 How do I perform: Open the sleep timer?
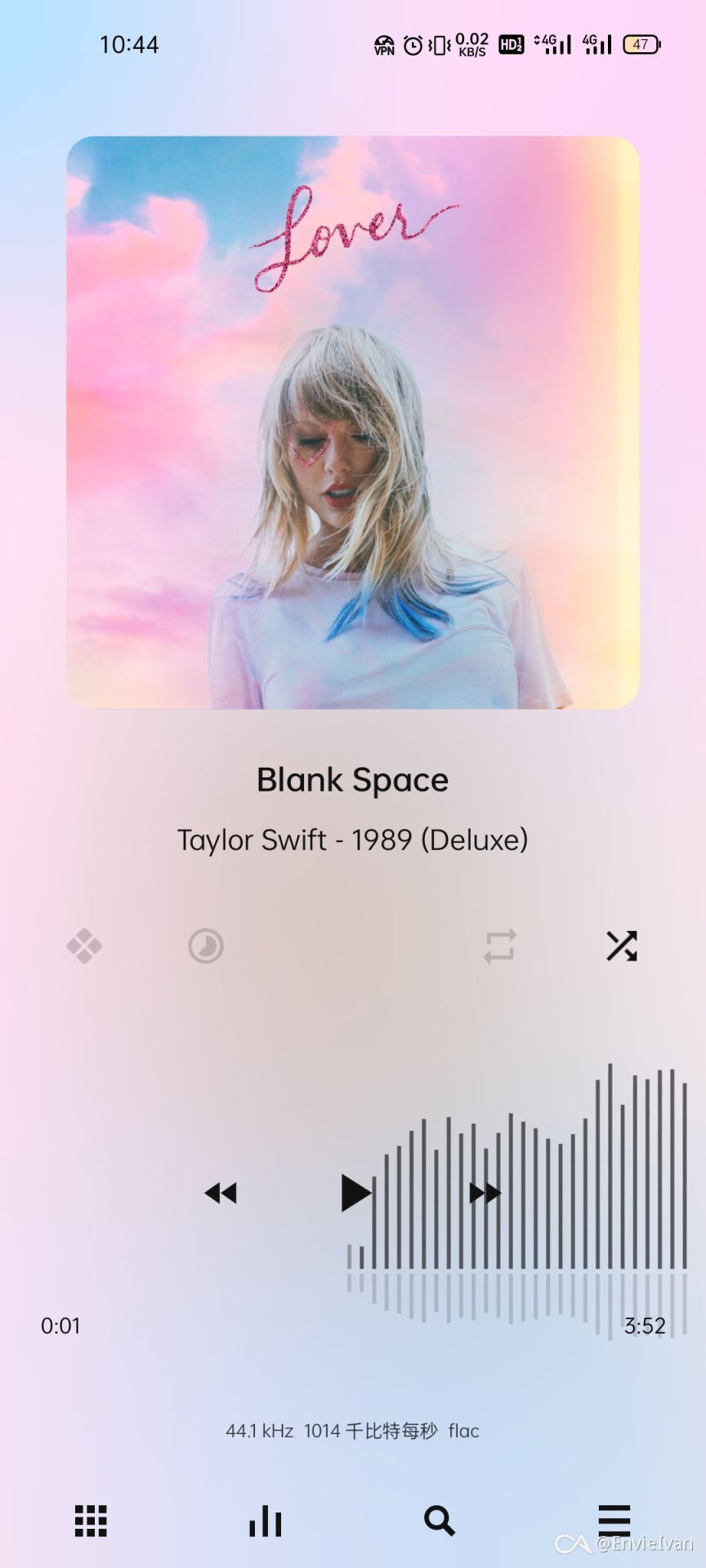click(x=206, y=947)
